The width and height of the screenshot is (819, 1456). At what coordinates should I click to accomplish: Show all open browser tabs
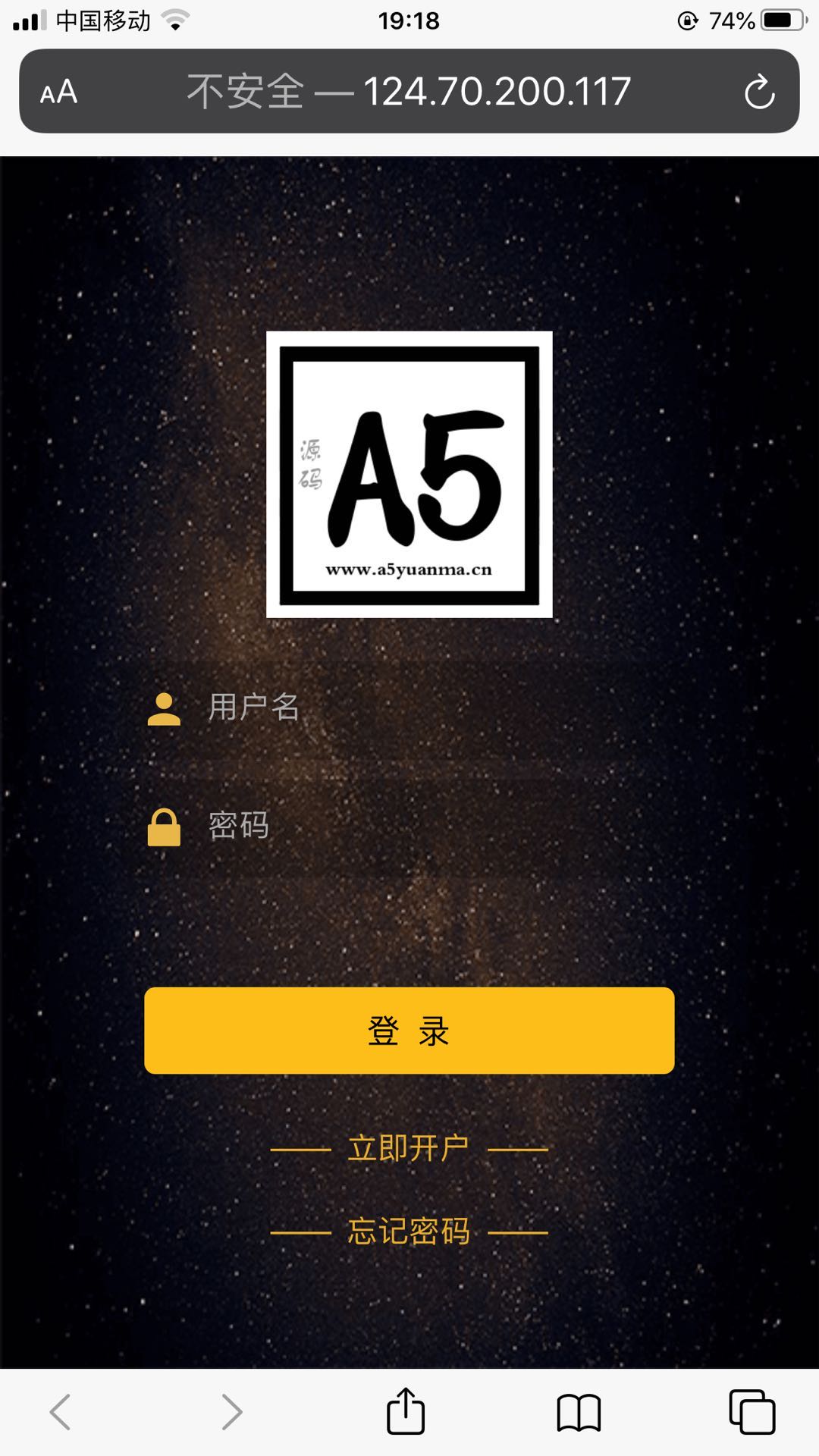click(x=752, y=1412)
